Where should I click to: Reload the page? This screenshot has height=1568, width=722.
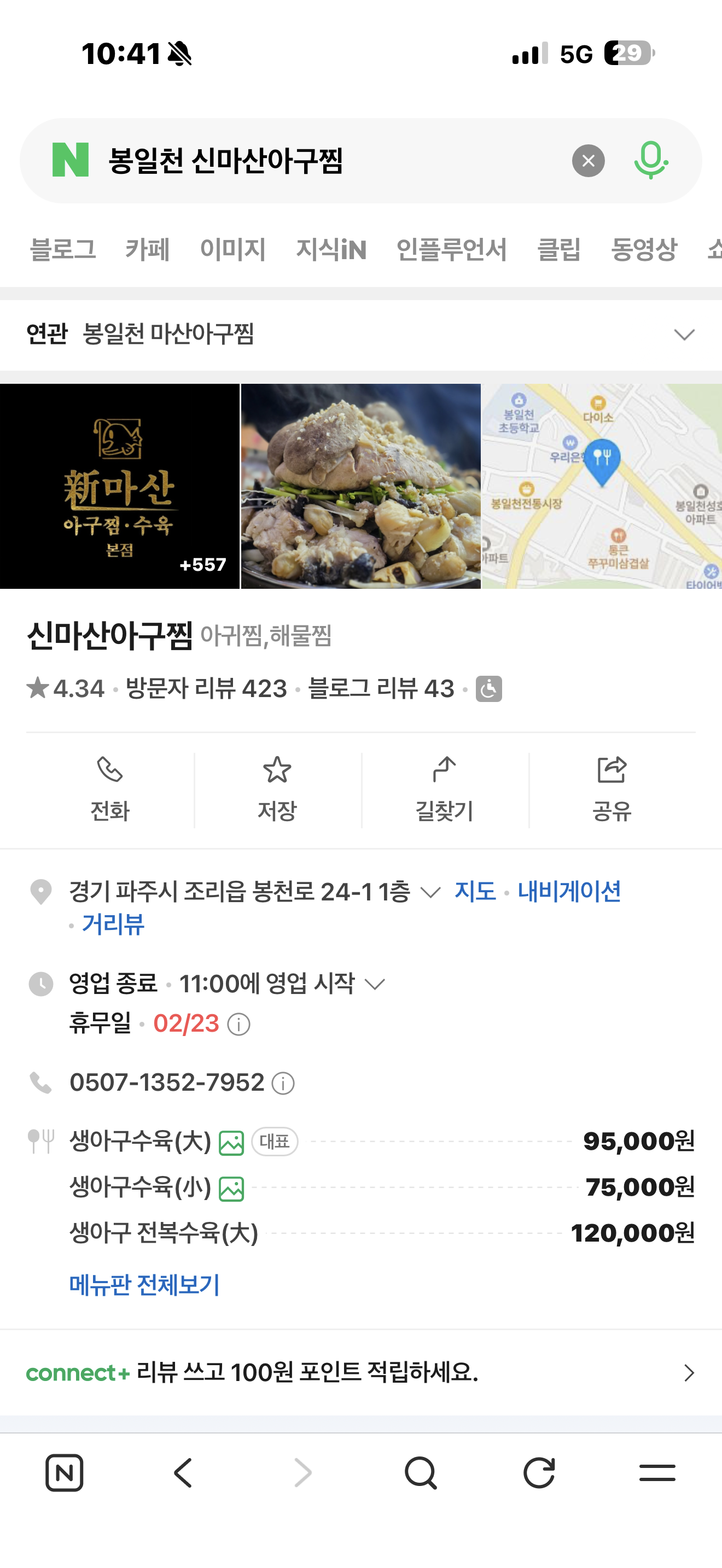(x=539, y=1473)
